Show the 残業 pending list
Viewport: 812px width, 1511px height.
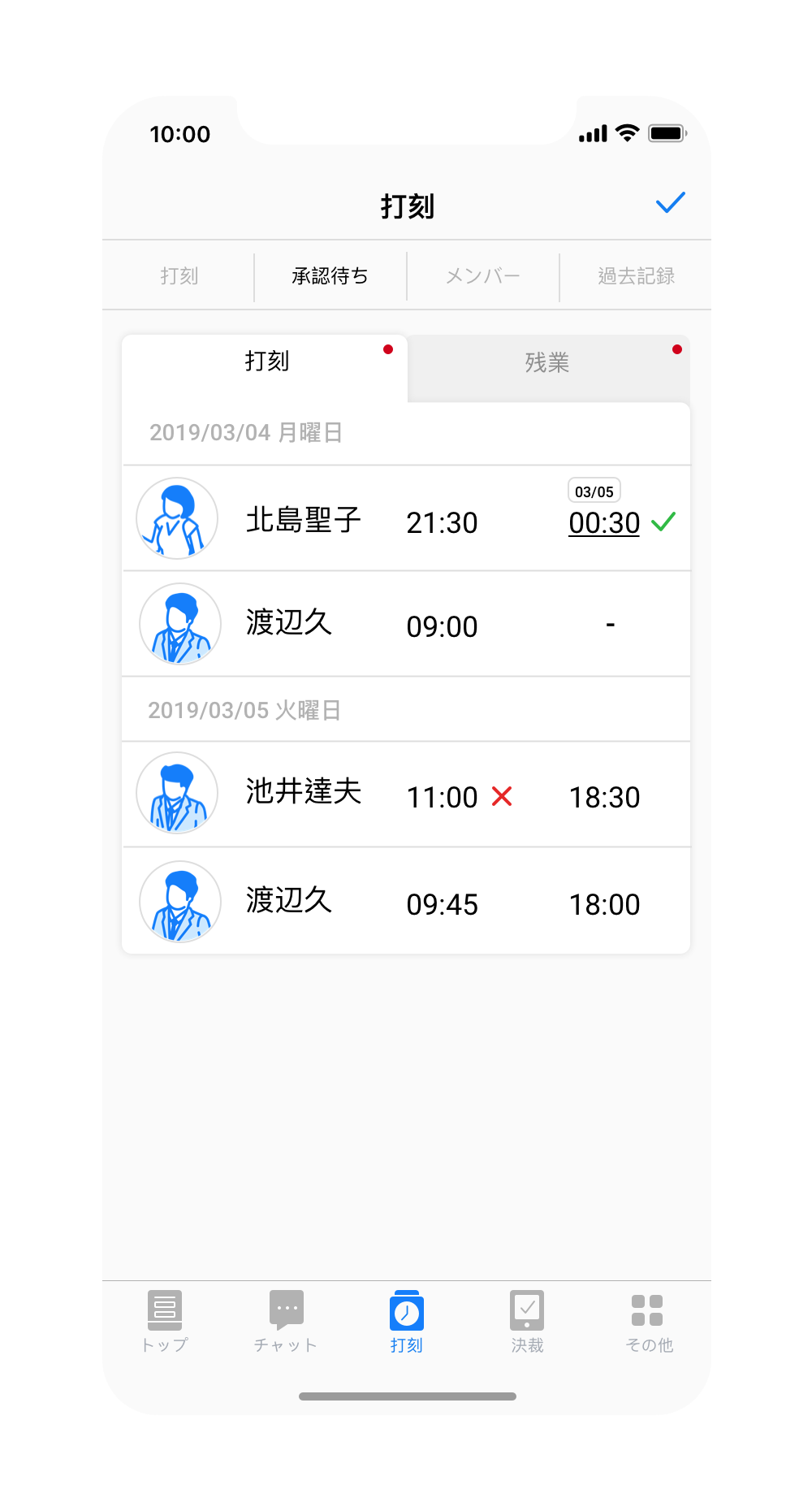pyautogui.click(x=548, y=362)
